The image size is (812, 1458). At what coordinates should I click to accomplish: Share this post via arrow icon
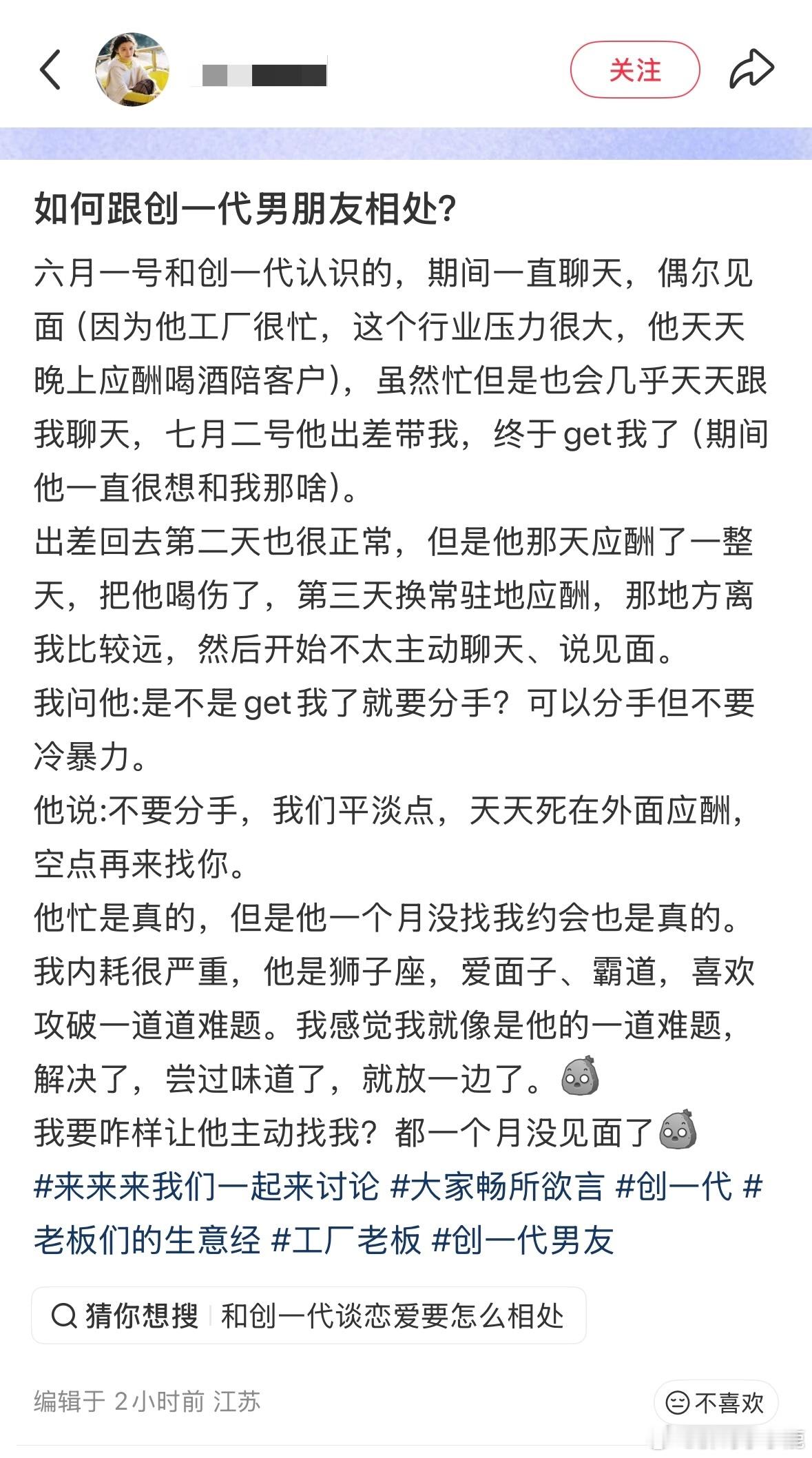(751, 70)
